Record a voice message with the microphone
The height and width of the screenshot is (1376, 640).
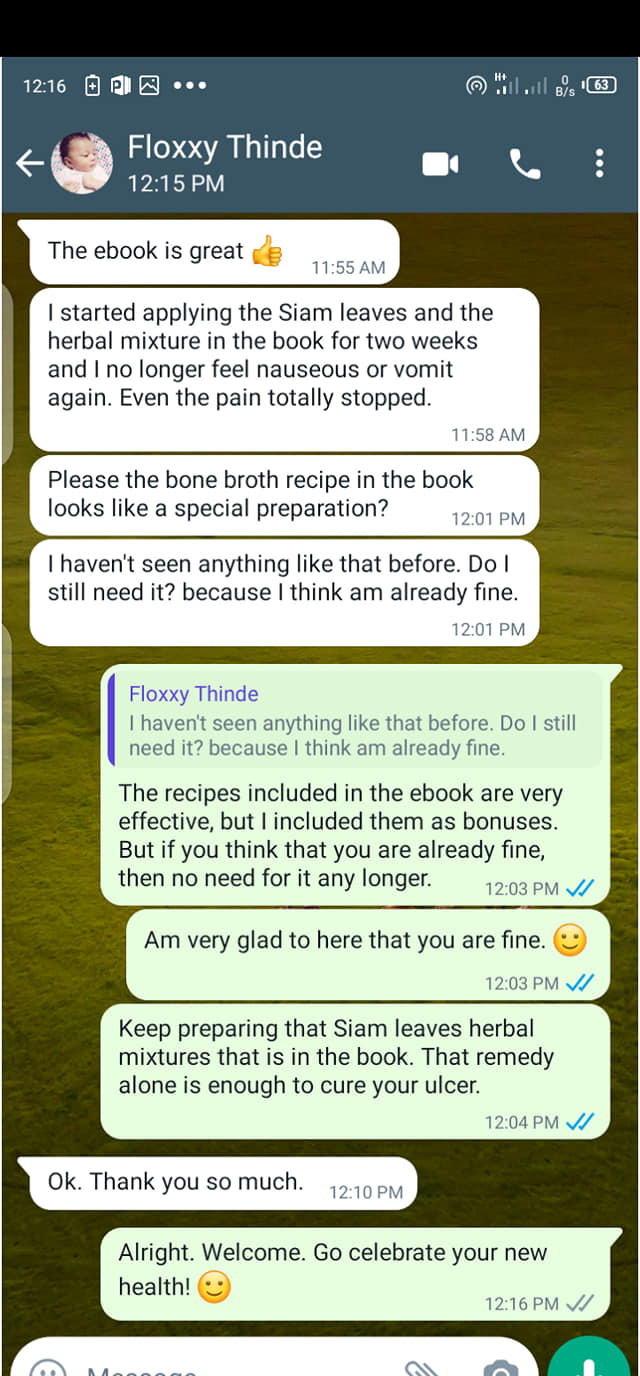pyautogui.click(x=591, y=1360)
